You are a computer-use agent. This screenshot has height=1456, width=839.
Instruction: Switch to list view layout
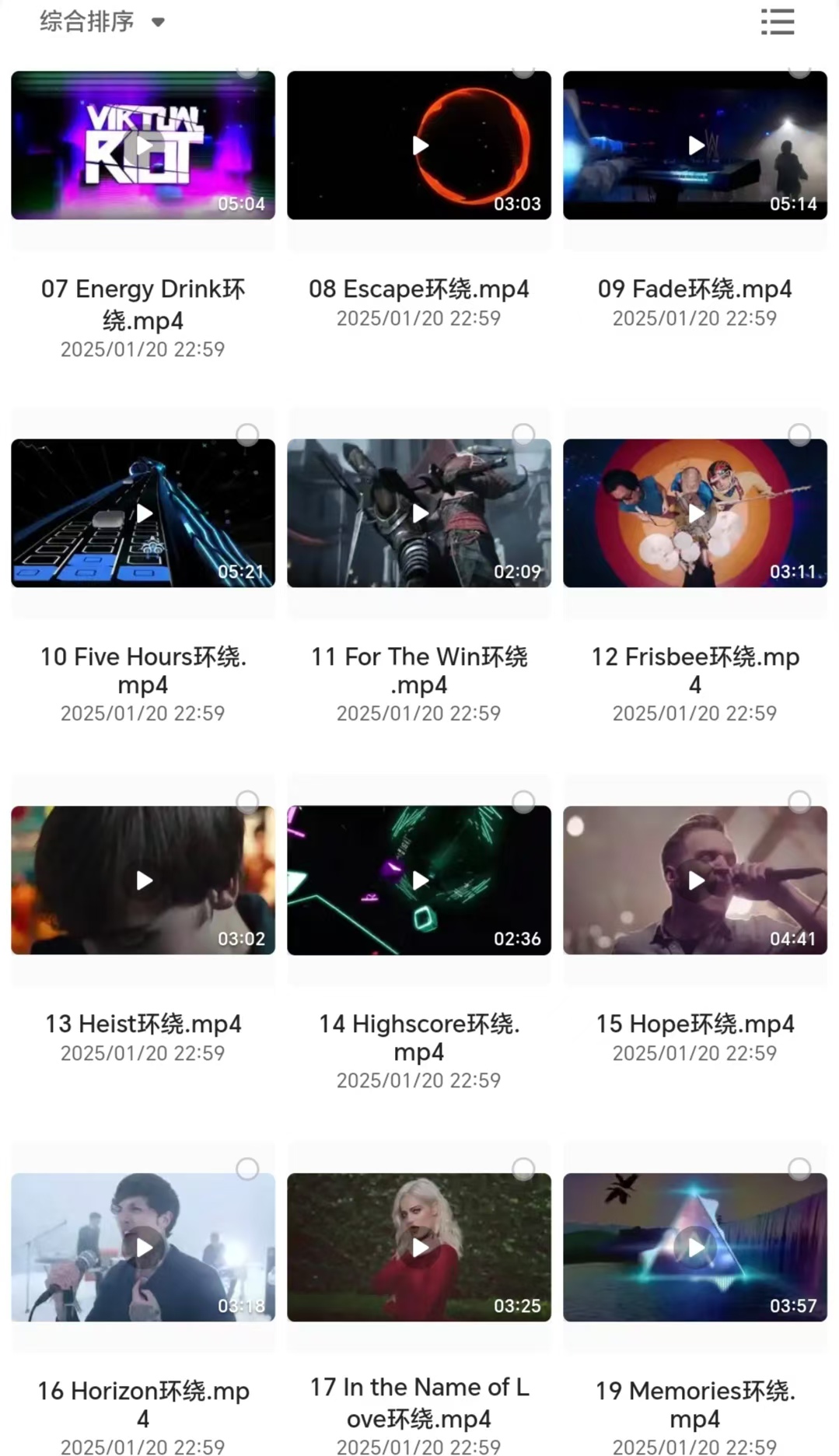coord(777,22)
